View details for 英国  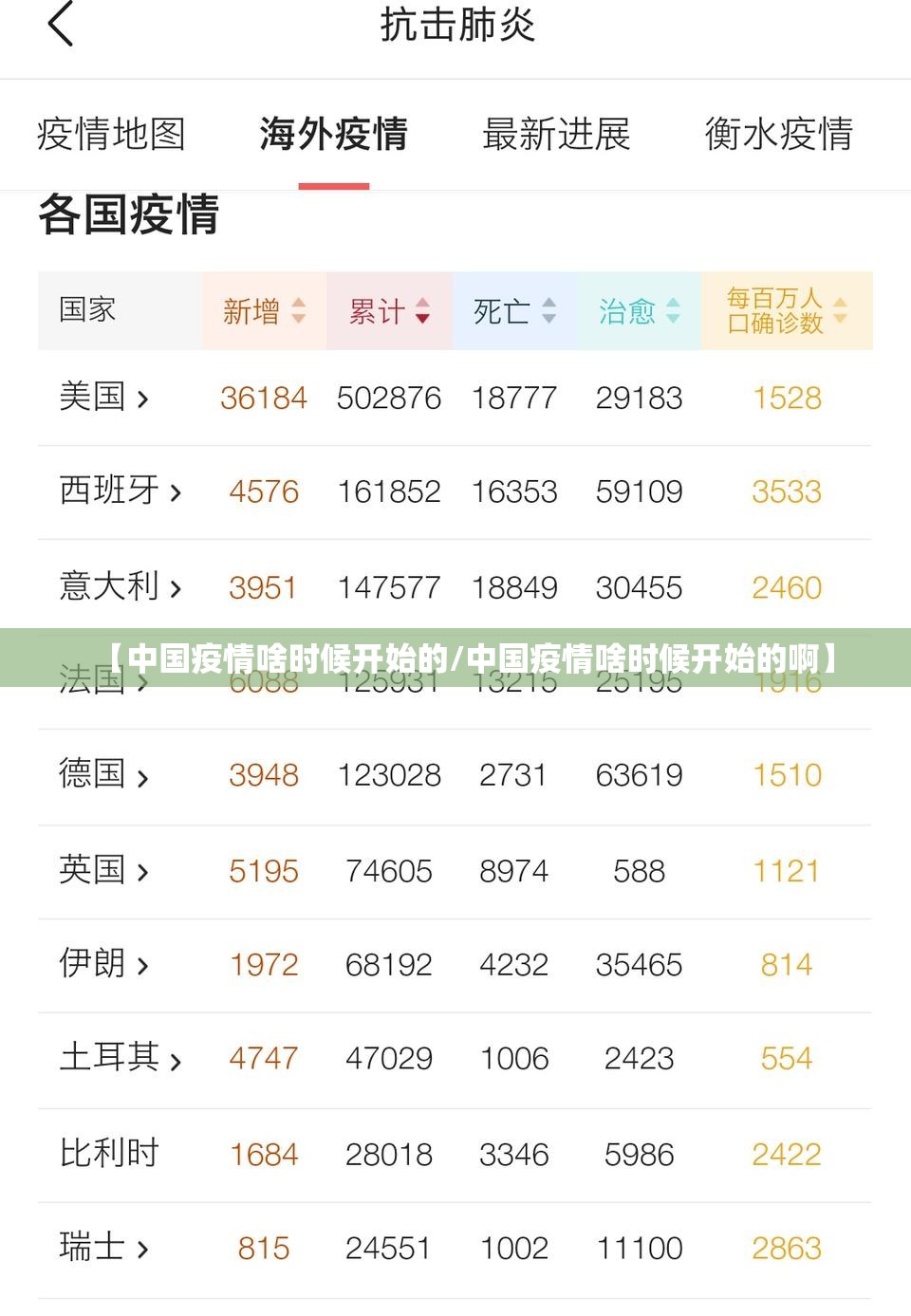pyautogui.click(x=104, y=870)
